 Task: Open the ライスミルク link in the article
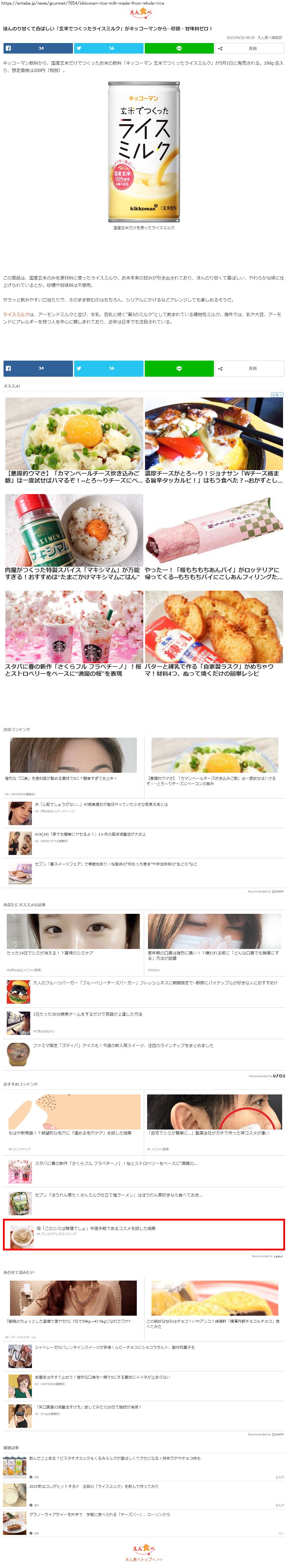[x=16, y=314]
